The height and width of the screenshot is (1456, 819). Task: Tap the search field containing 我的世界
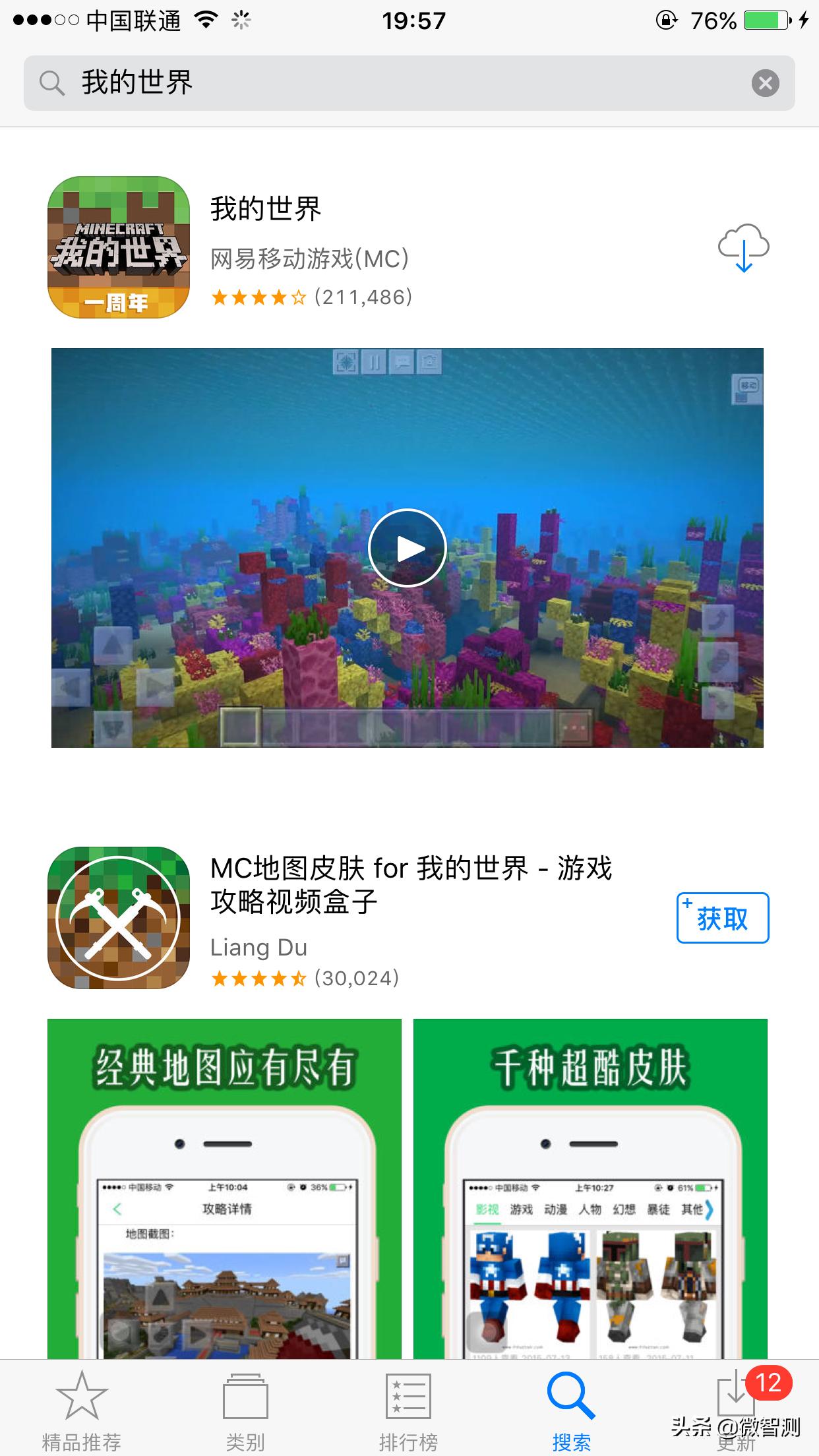click(x=396, y=83)
